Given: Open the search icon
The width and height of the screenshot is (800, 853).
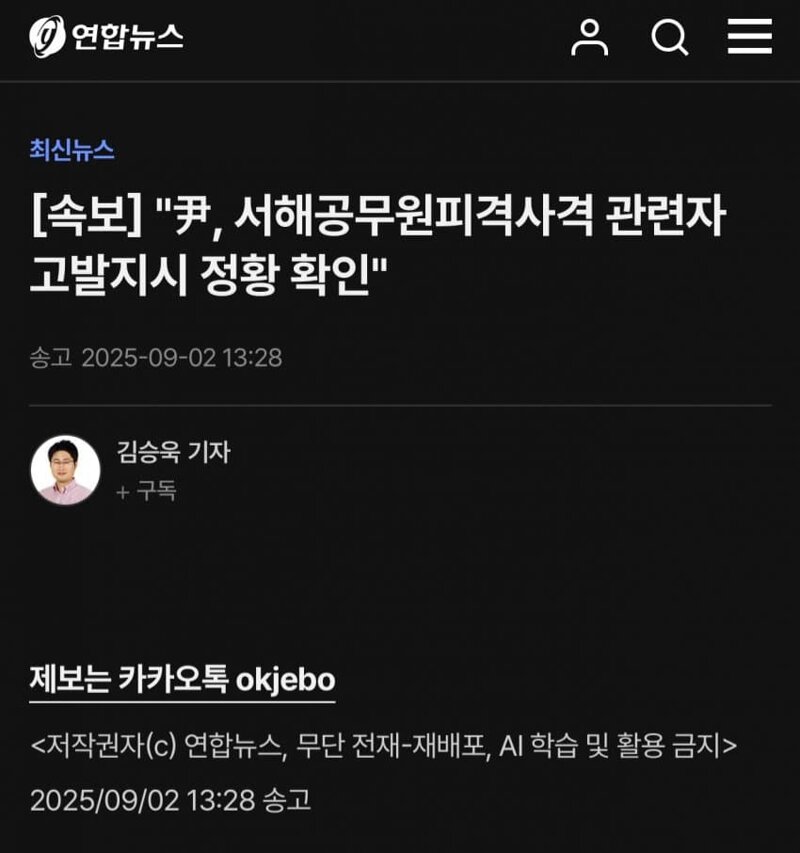Looking at the screenshot, I should coord(669,37).
